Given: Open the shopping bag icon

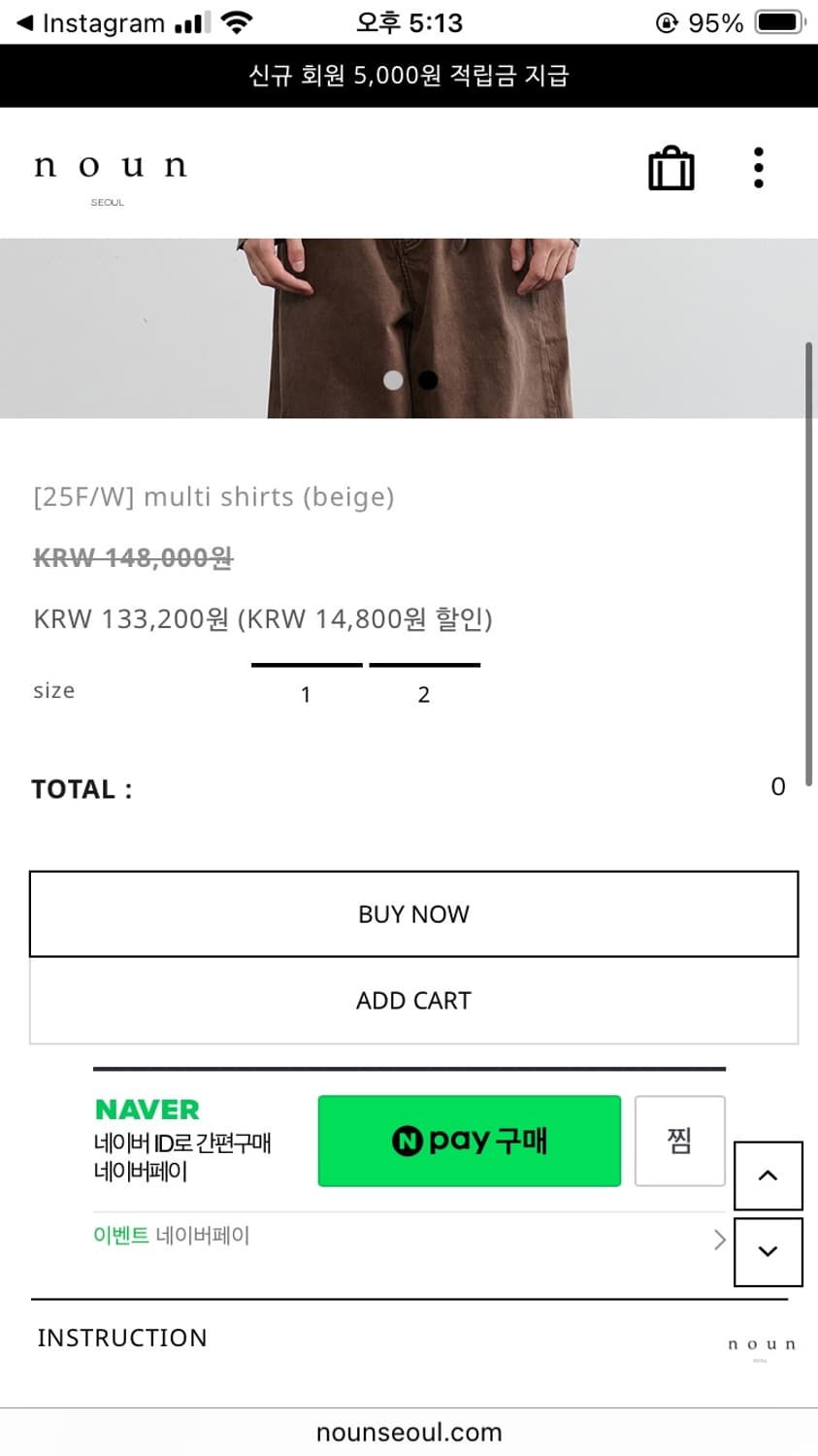Looking at the screenshot, I should pyautogui.click(x=671, y=167).
